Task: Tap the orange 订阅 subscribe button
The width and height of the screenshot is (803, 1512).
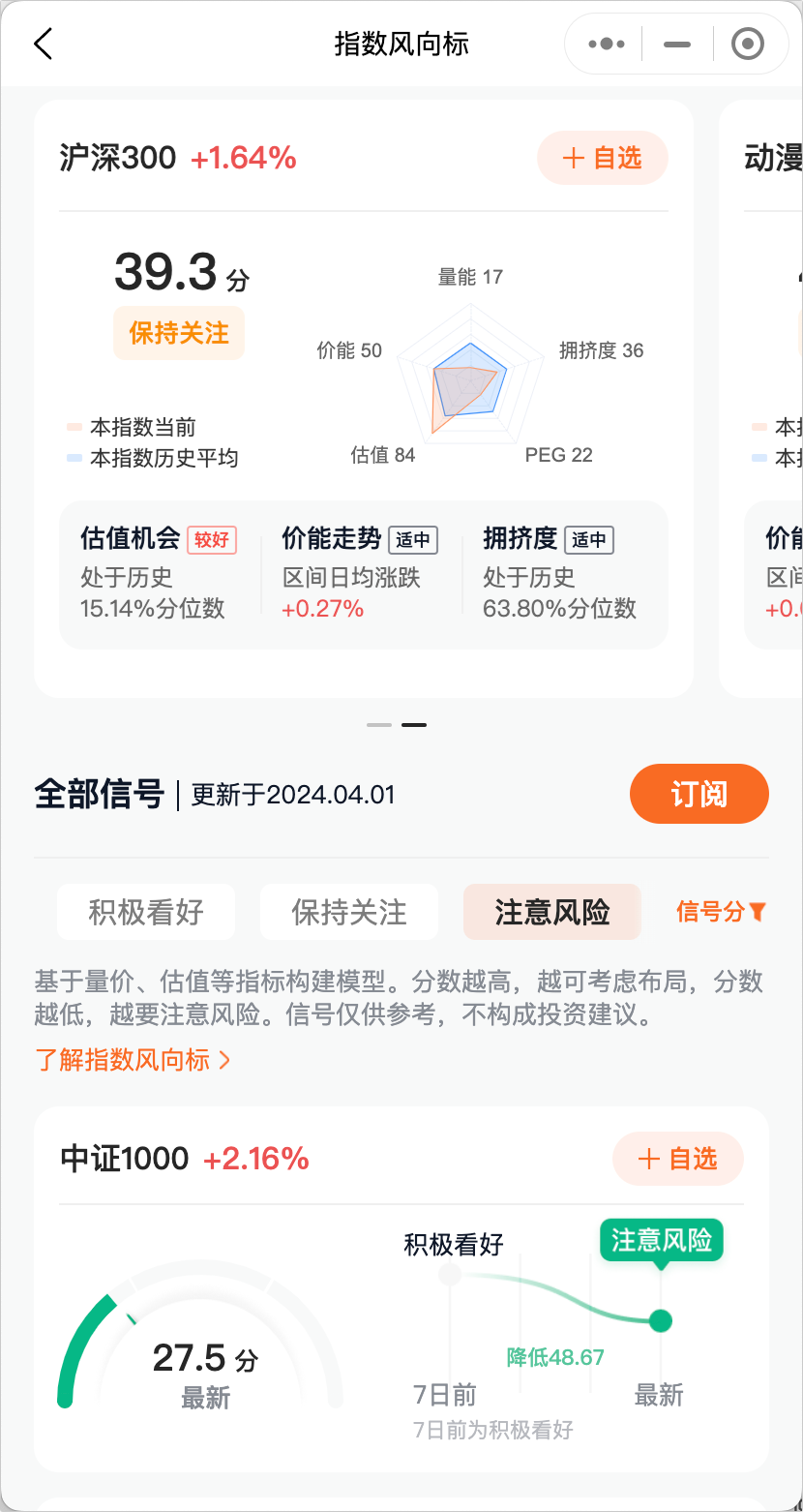Action: [699, 795]
